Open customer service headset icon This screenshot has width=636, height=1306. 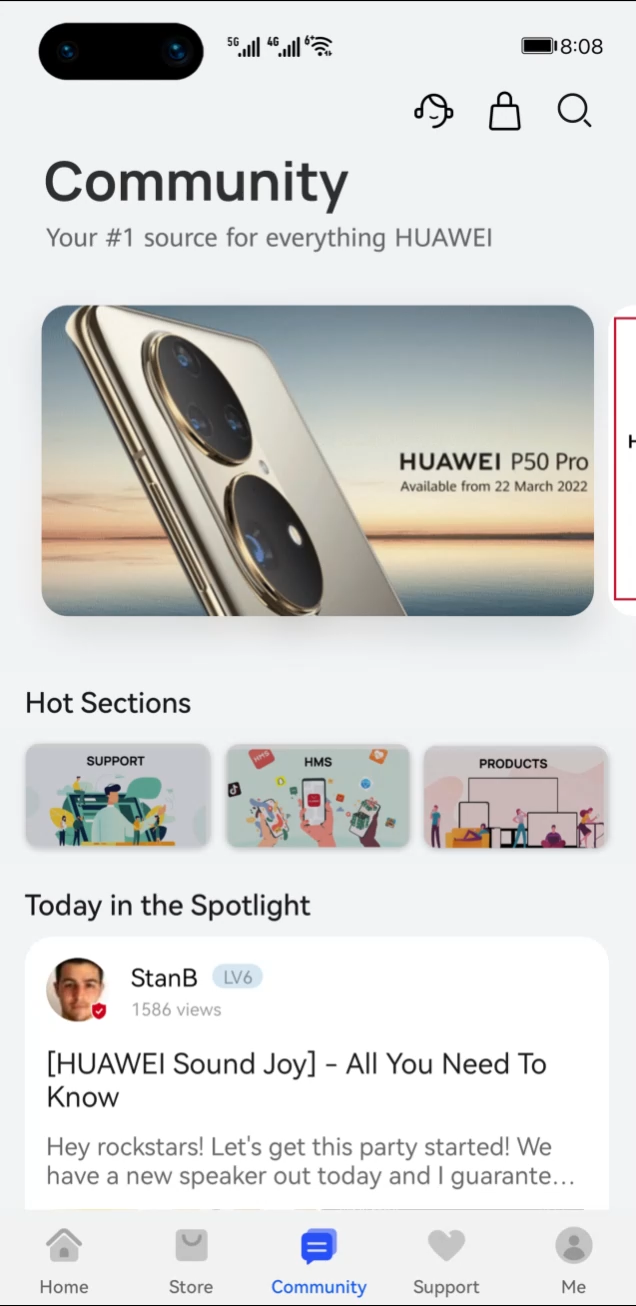pos(434,110)
